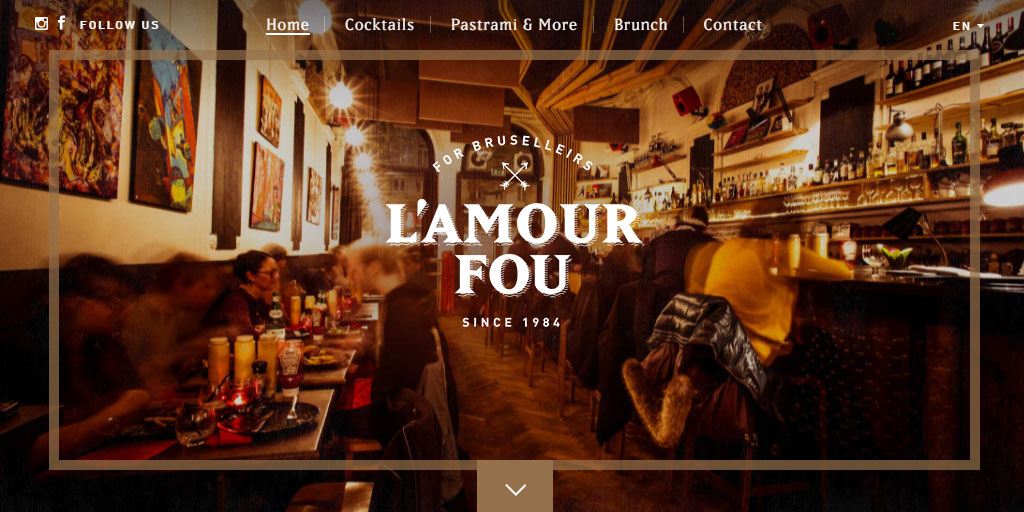Screen dimensions: 1024x512
Task: Go to the Home page
Action: (287, 25)
